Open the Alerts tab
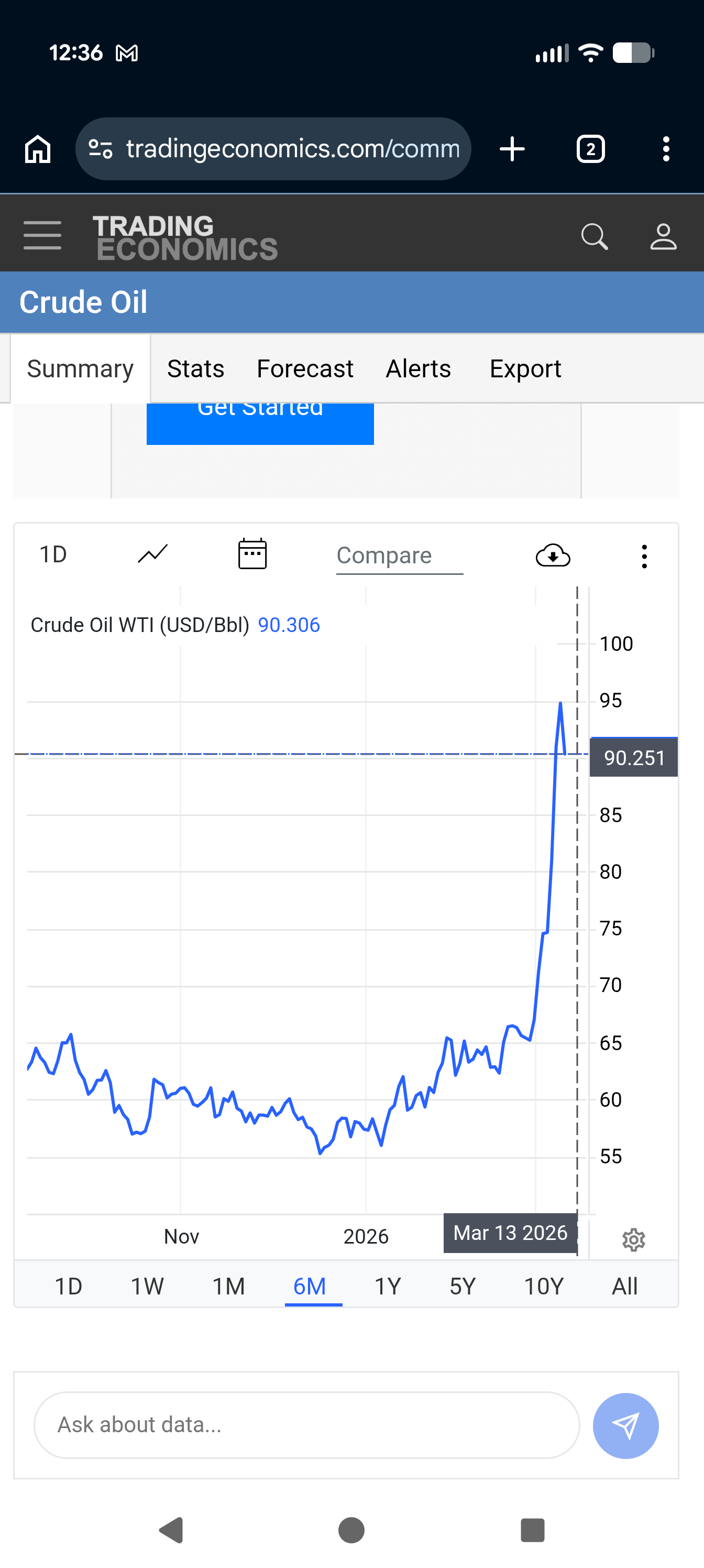Image resolution: width=704 pixels, height=1568 pixels. click(x=418, y=368)
